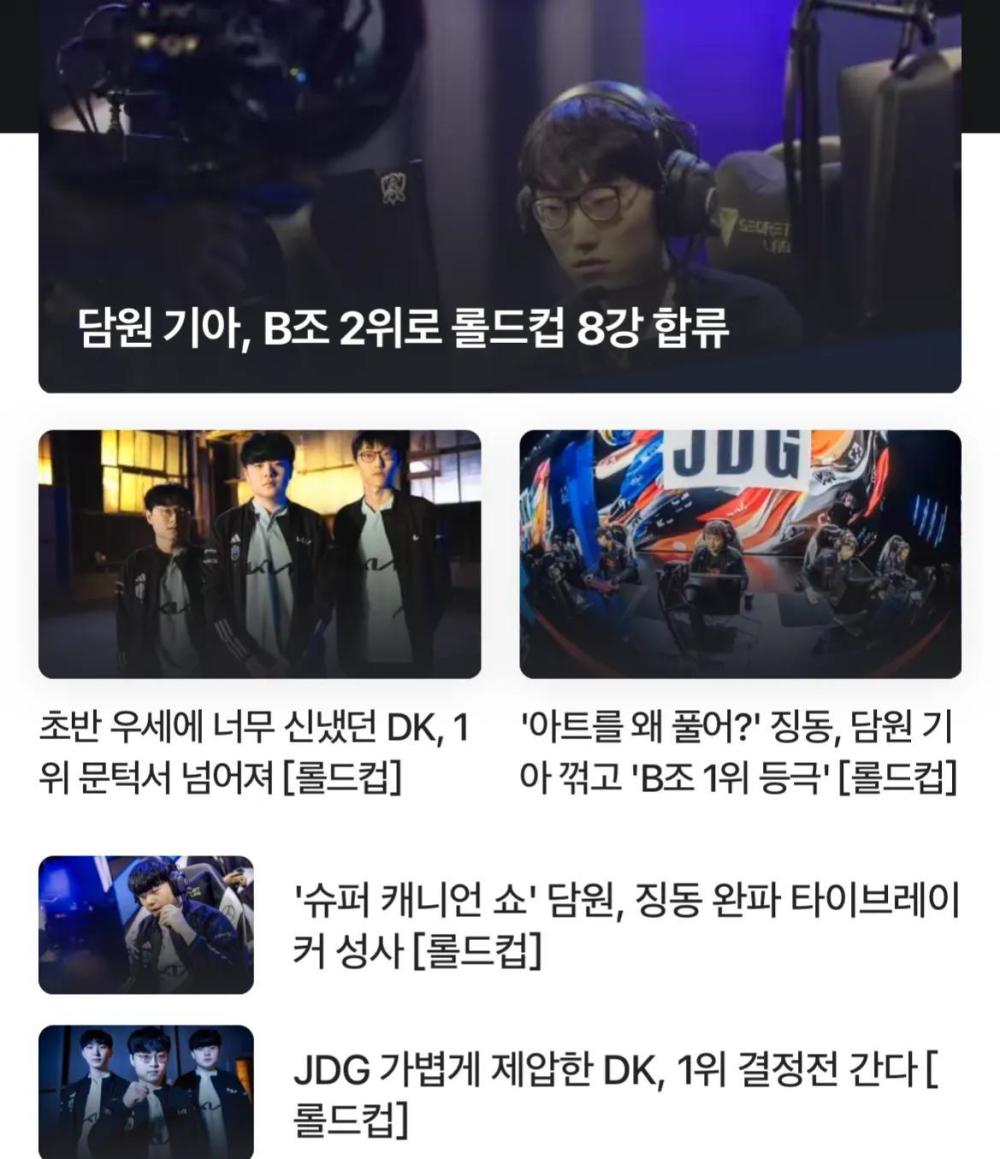Read the '아트를 왜 풀어?' 징동 article
This screenshot has height=1159, width=1000.
point(739,752)
